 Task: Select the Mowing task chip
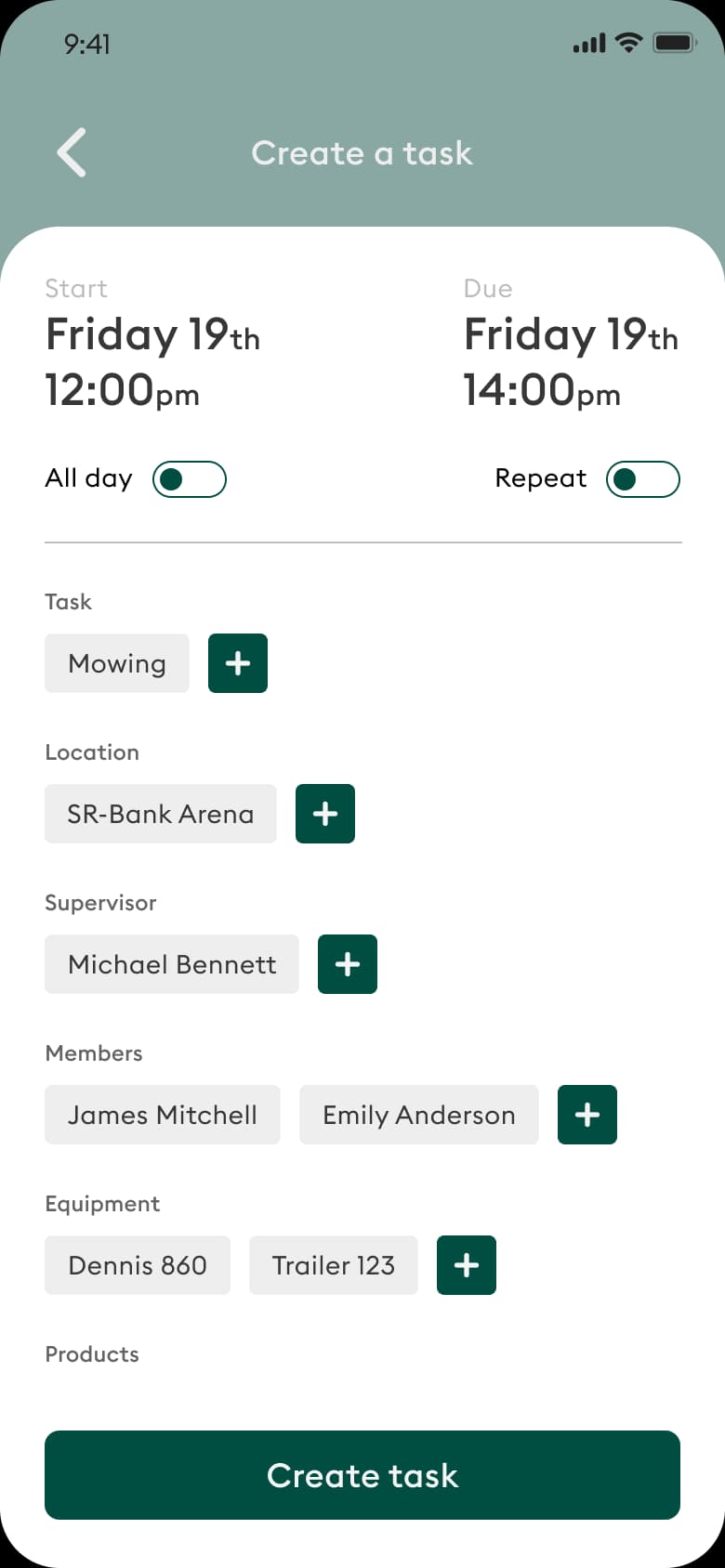116,663
